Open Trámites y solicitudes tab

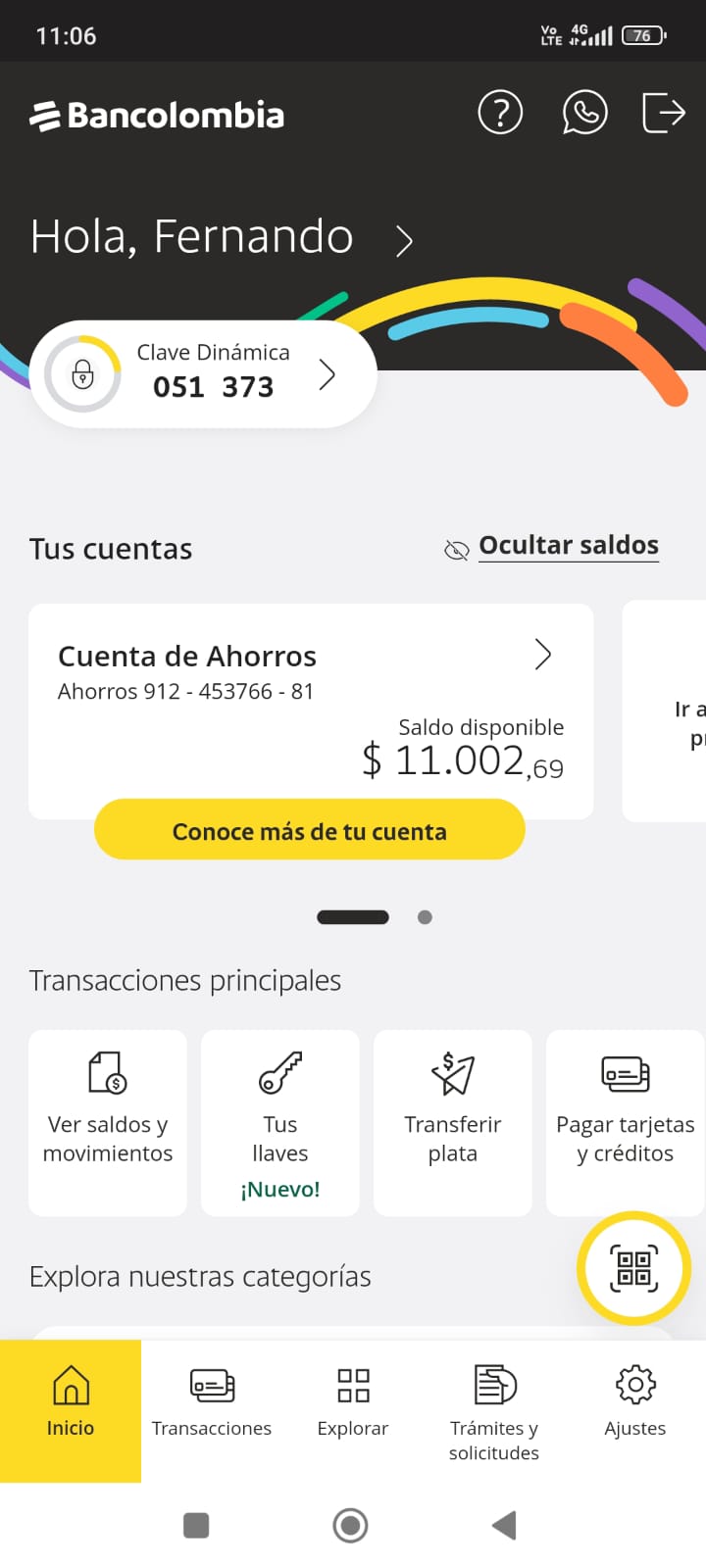point(494,1409)
